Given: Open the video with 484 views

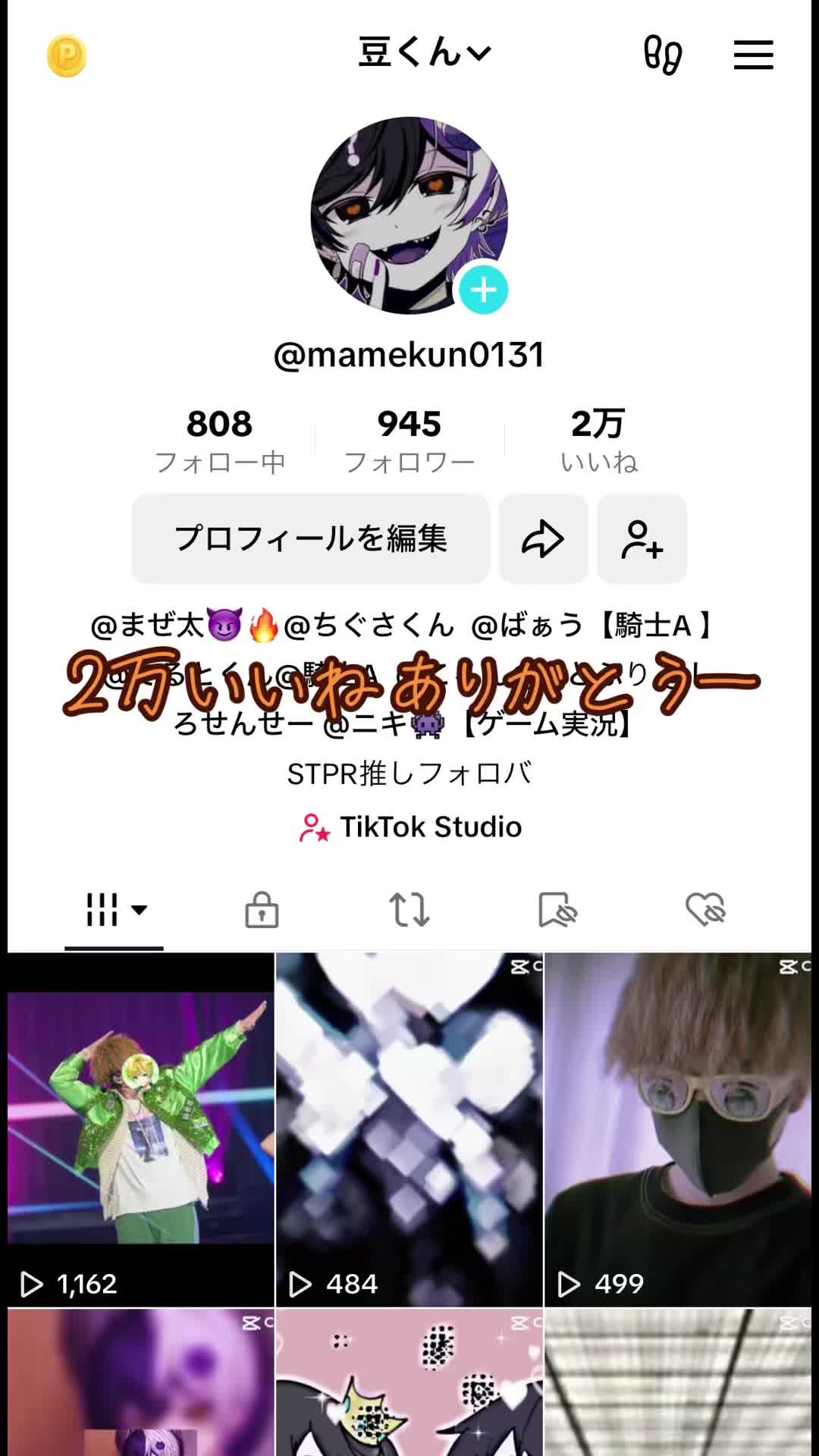Looking at the screenshot, I should [409, 1128].
